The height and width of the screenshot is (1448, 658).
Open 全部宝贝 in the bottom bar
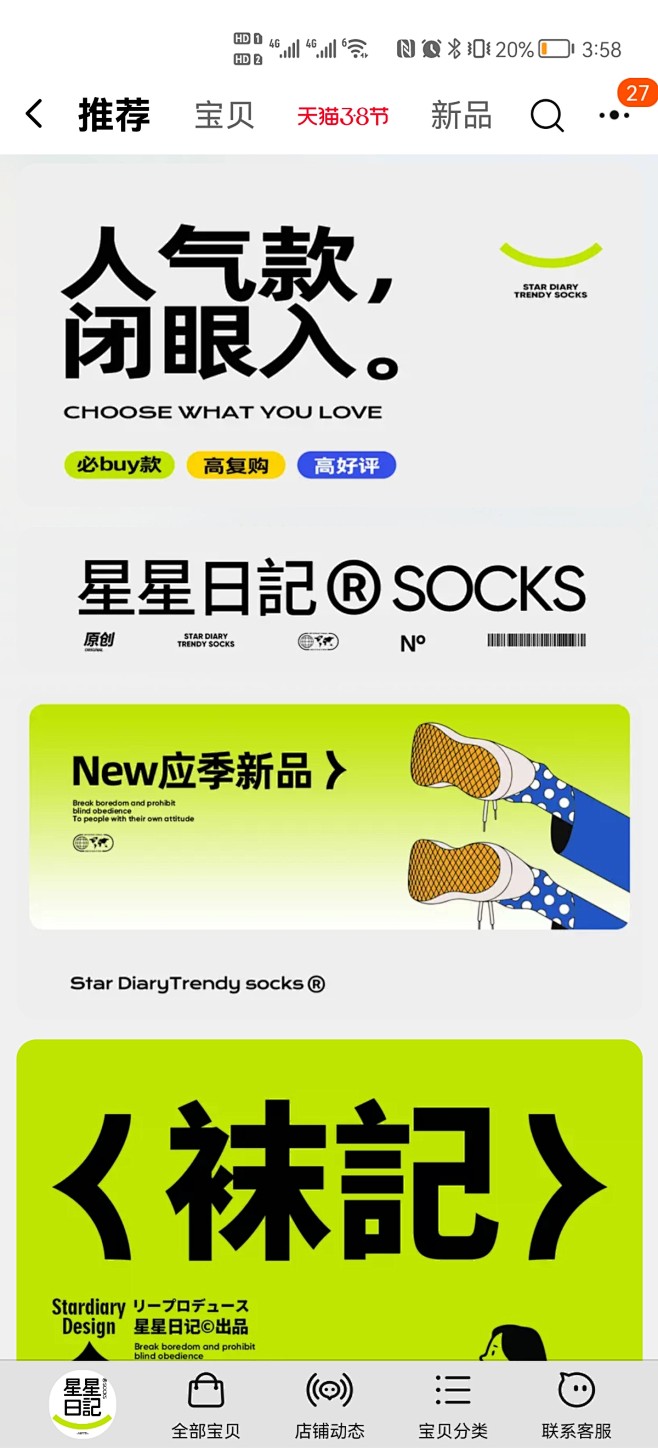pyautogui.click(x=206, y=1404)
